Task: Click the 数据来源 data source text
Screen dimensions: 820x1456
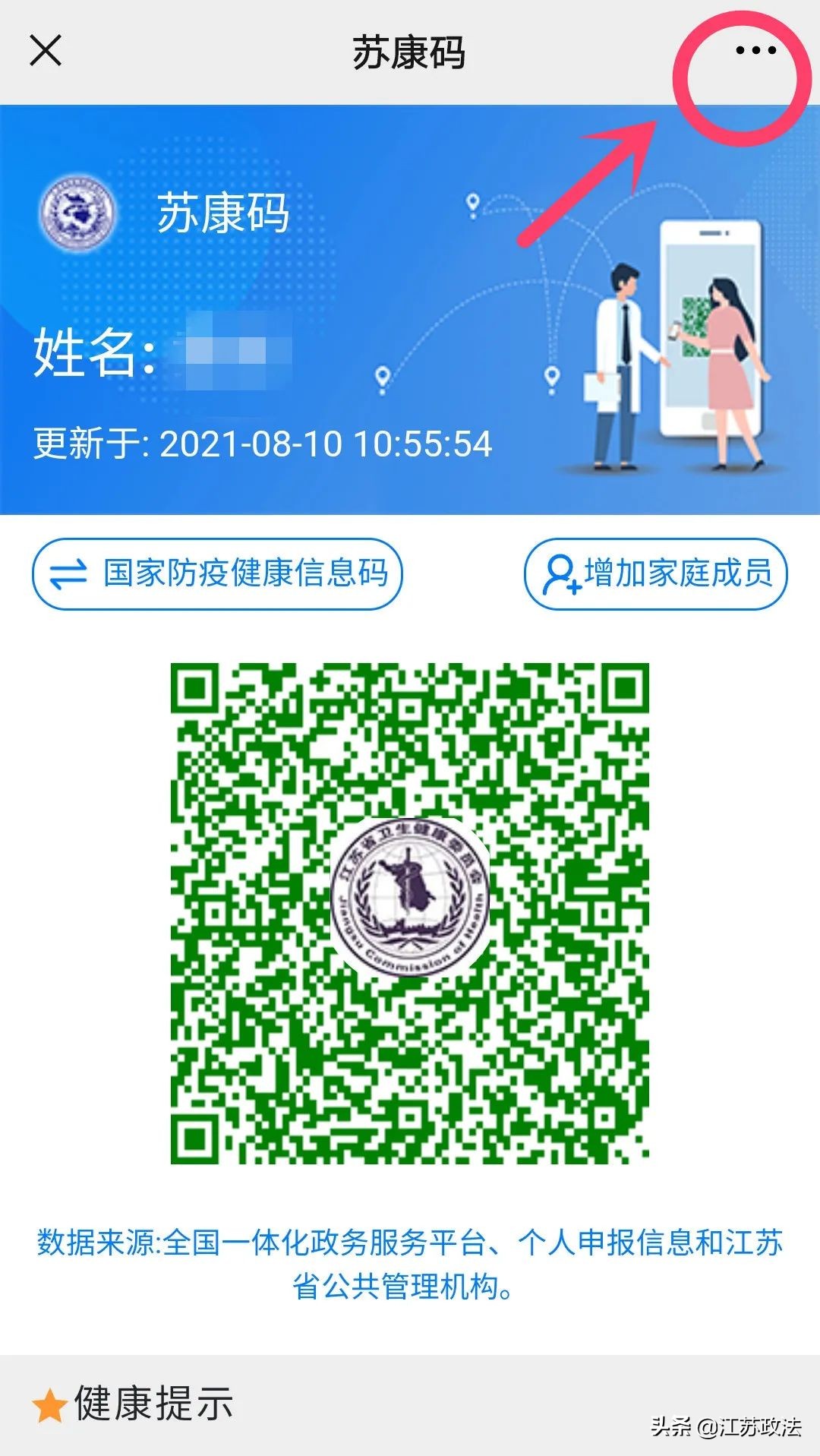Action: tap(410, 1253)
